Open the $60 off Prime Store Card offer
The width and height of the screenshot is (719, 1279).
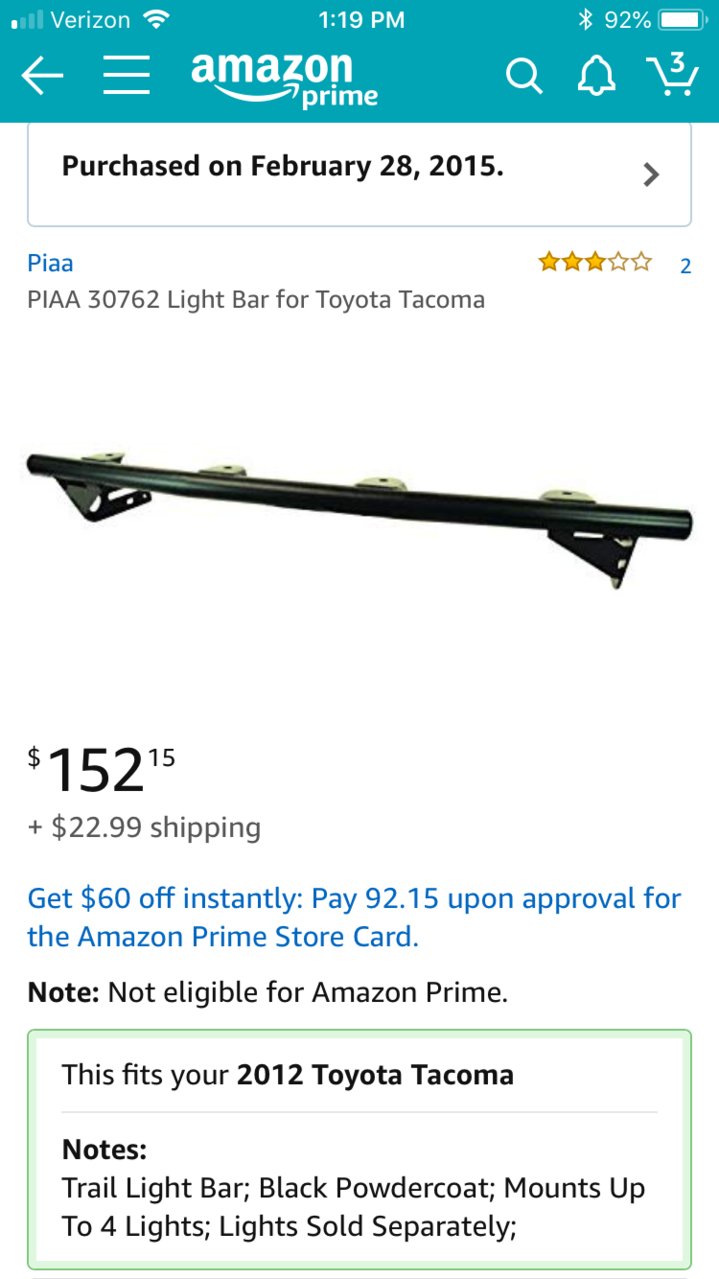354,917
